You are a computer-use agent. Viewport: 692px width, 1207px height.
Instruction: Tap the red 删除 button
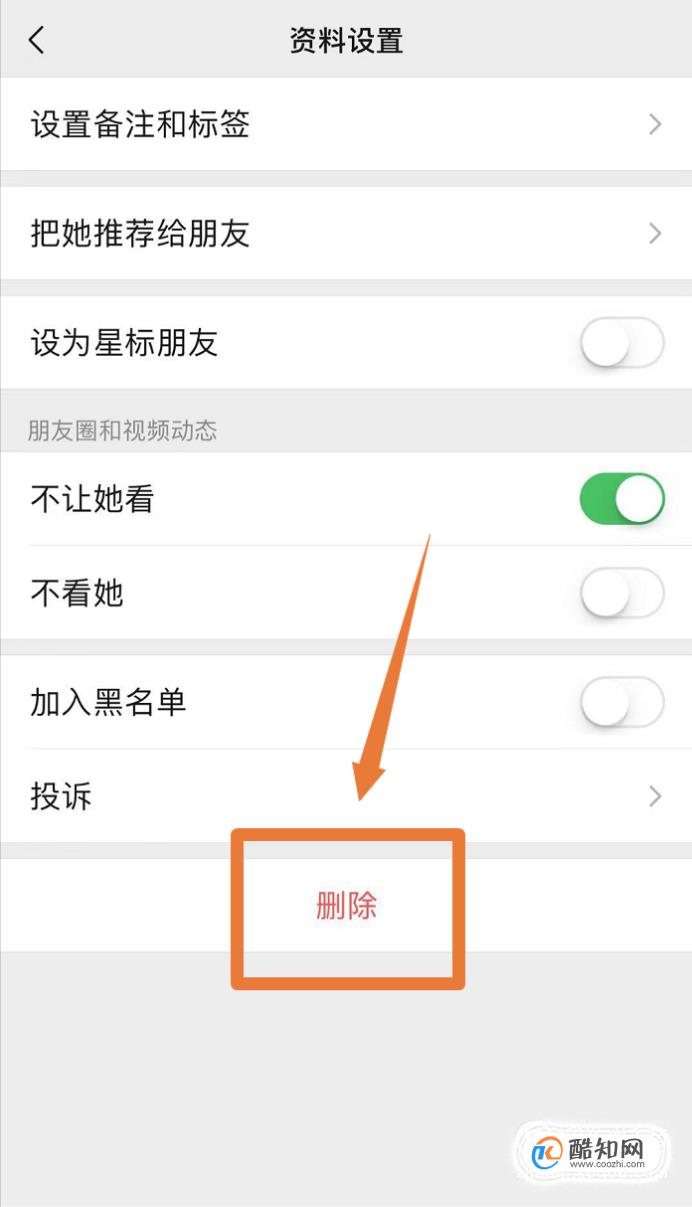click(346, 906)
